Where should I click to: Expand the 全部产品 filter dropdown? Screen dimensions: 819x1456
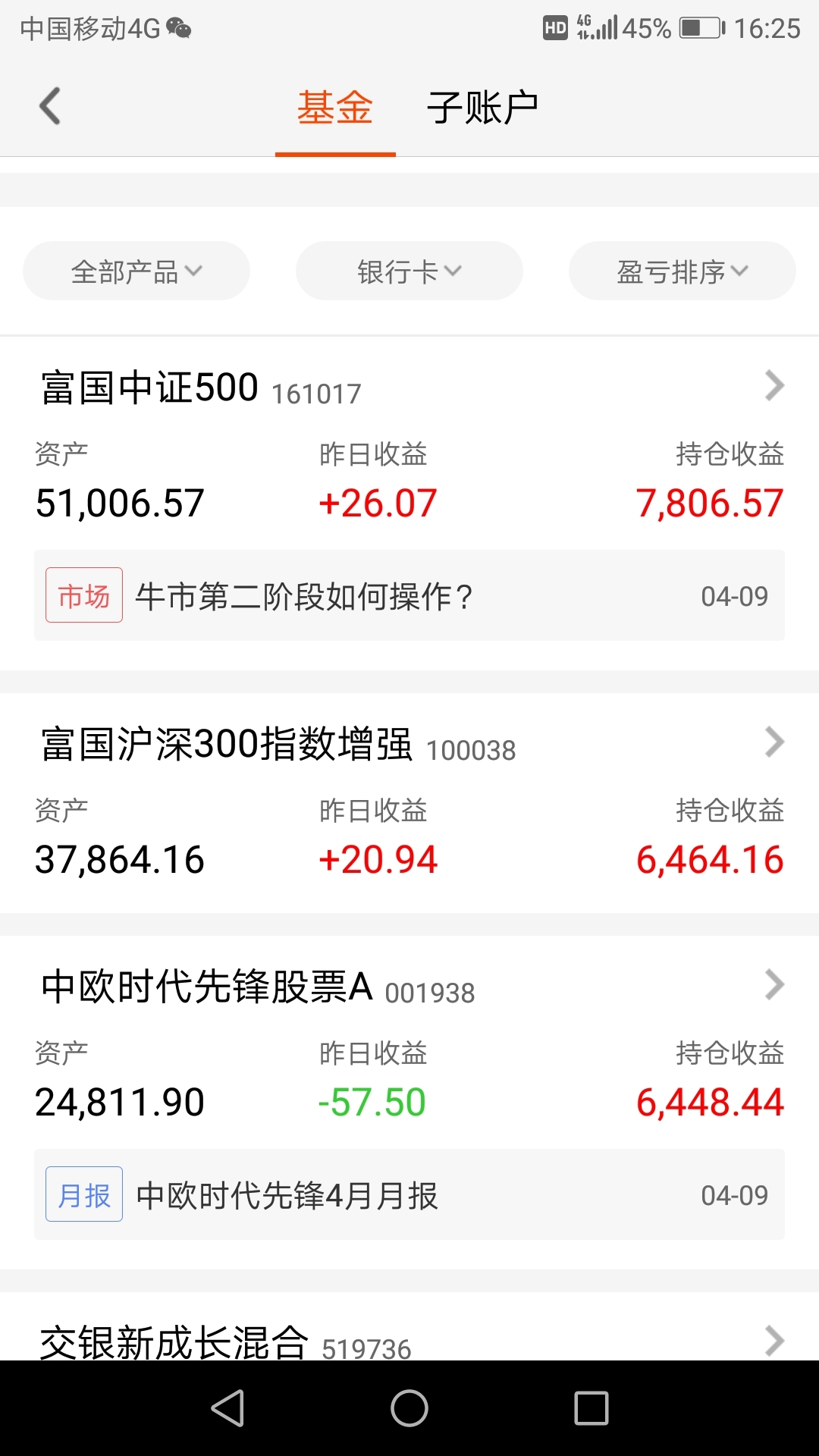click(x=136, y=271)
